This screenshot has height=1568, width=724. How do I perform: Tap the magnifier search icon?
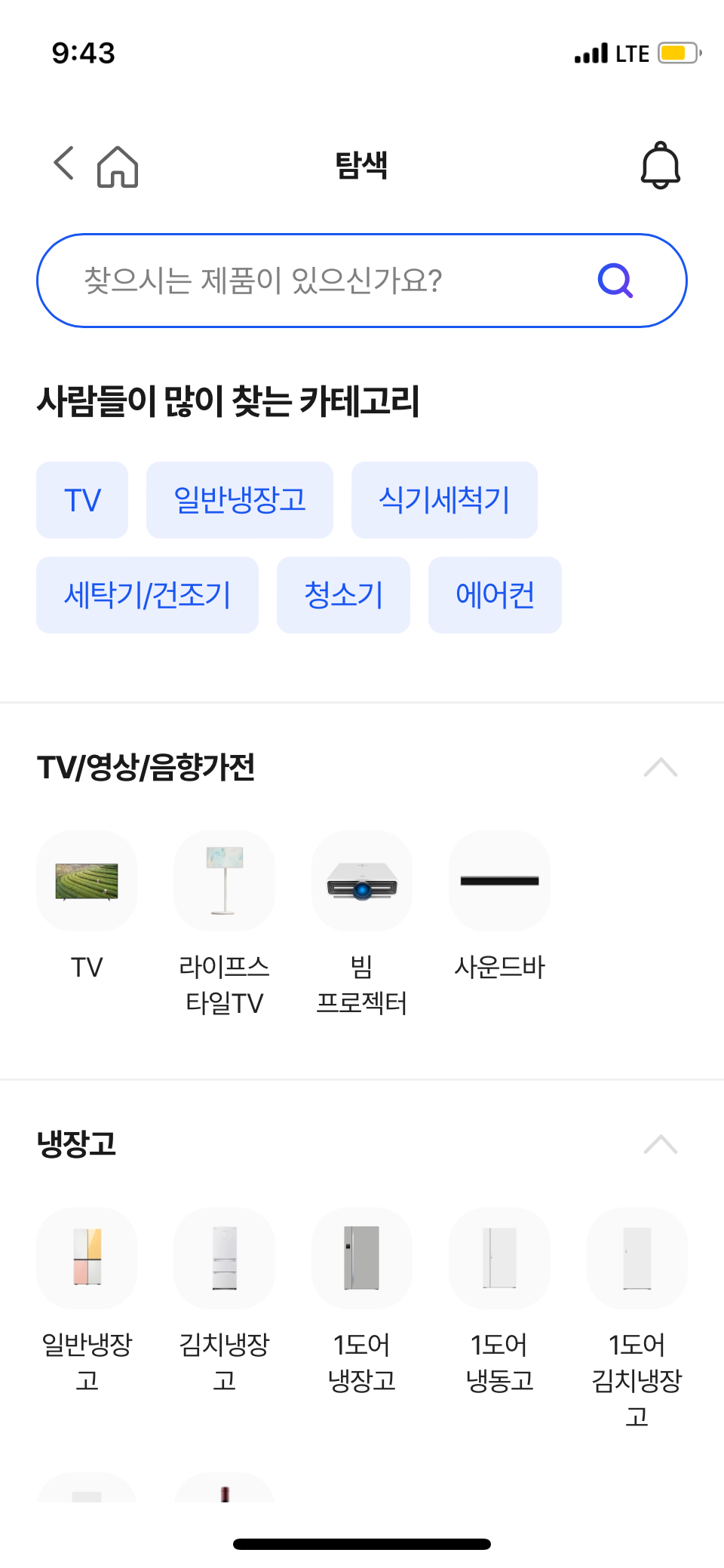pos(615,281)
